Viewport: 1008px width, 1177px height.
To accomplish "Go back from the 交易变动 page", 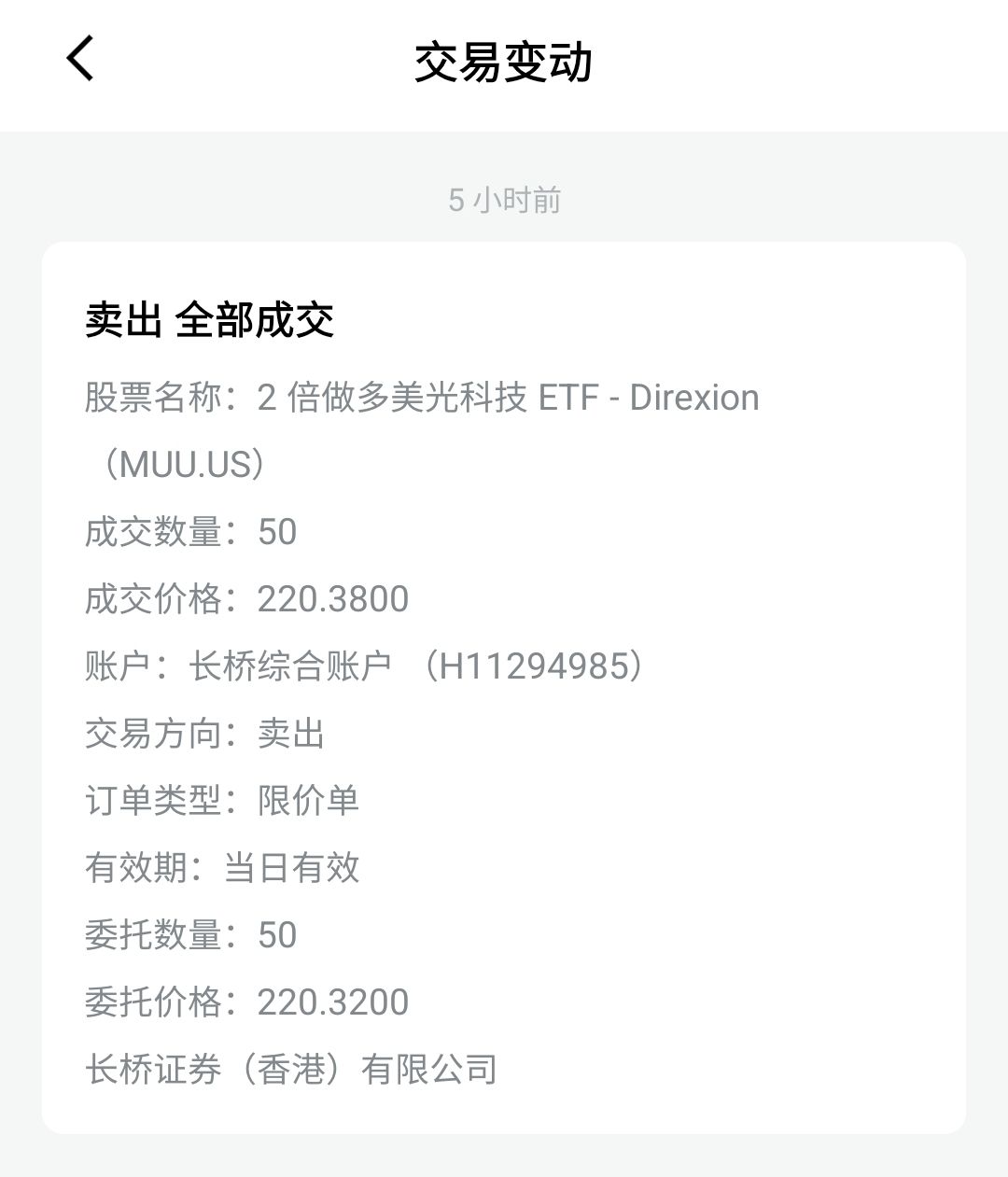I will pyautogui.click(x=80, y=59).
